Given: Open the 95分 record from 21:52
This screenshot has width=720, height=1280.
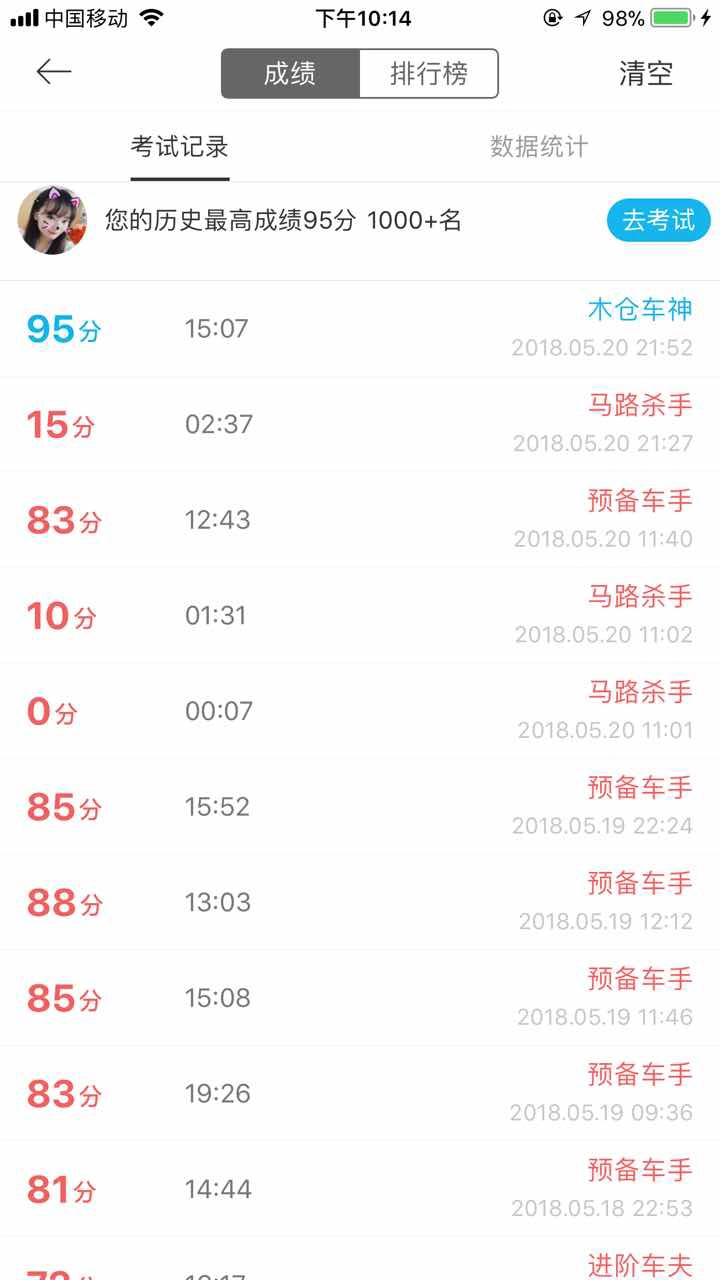Looking at the screenshot, I should (360, 329).
